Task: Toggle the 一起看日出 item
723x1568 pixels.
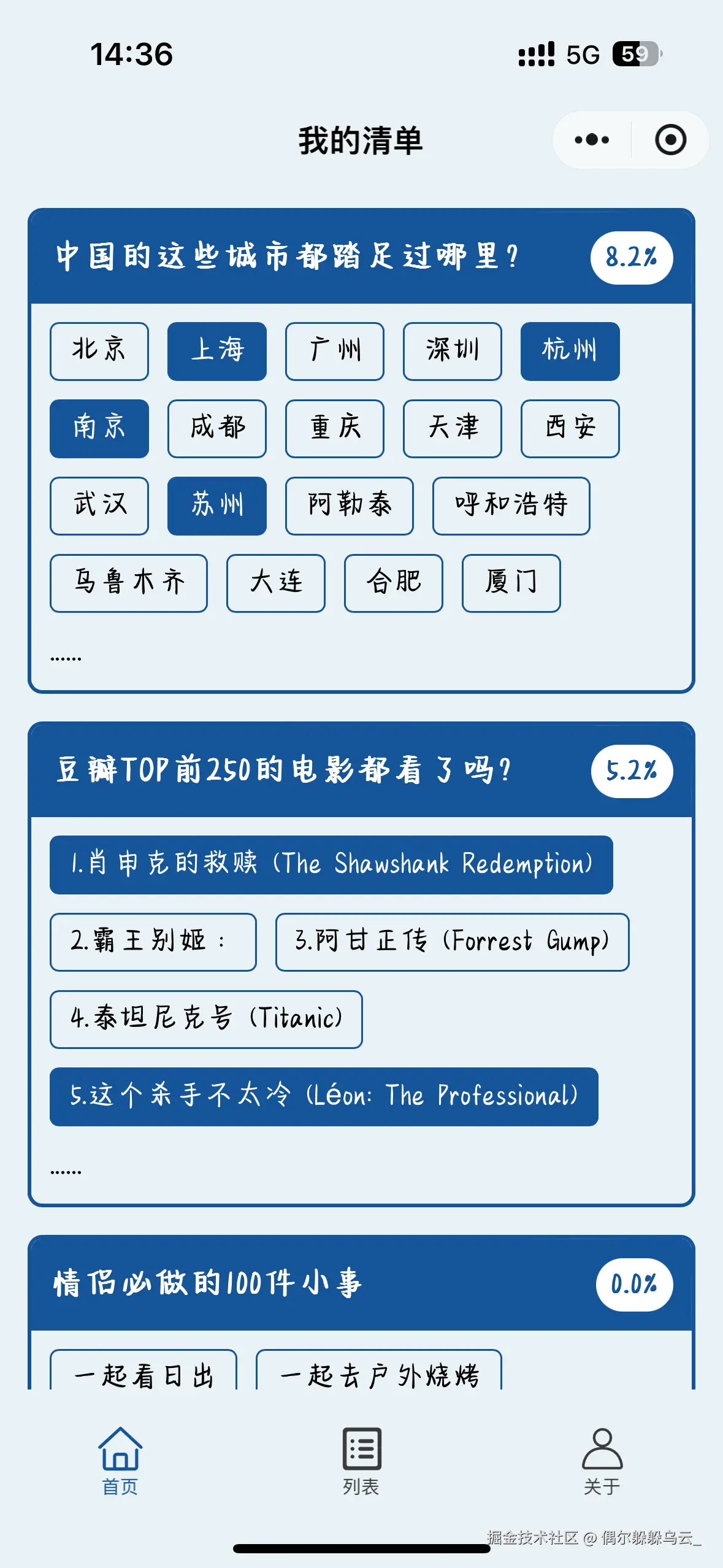Action: [143, 1374]
